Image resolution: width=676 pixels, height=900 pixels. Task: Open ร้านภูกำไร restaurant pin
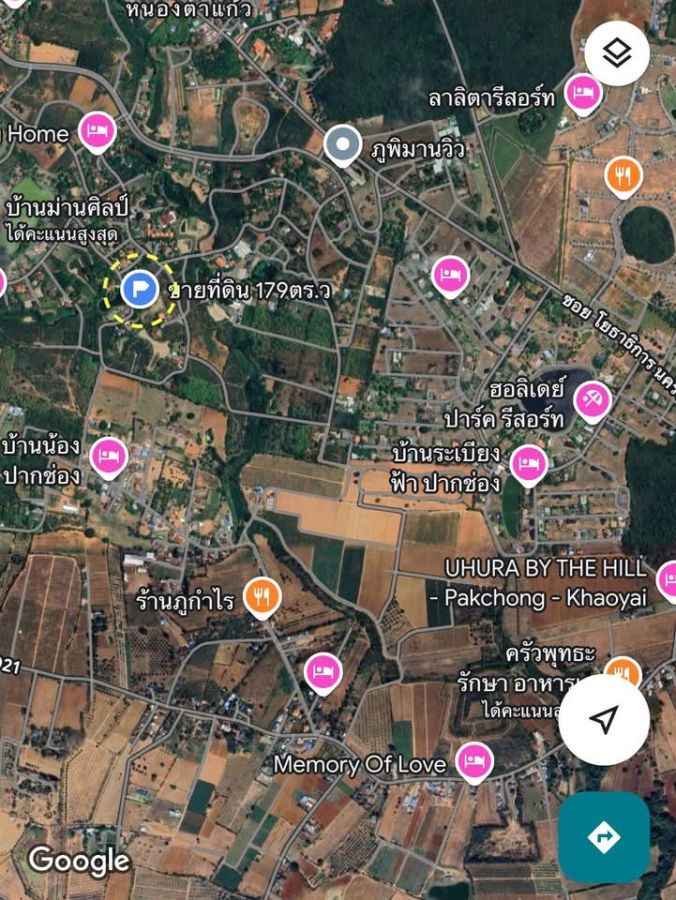point(261,597)
